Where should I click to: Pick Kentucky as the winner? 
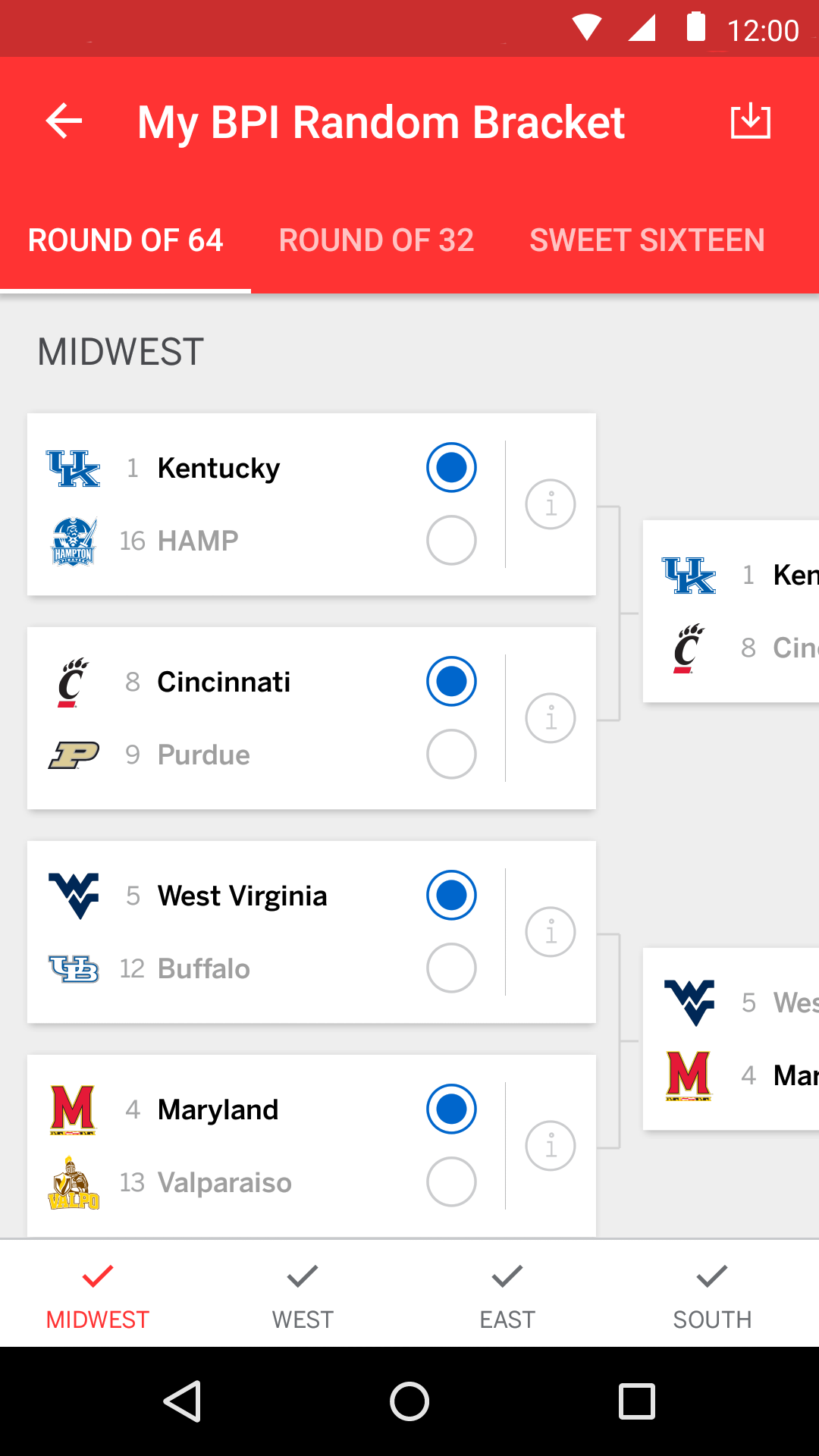coord(451,467)
